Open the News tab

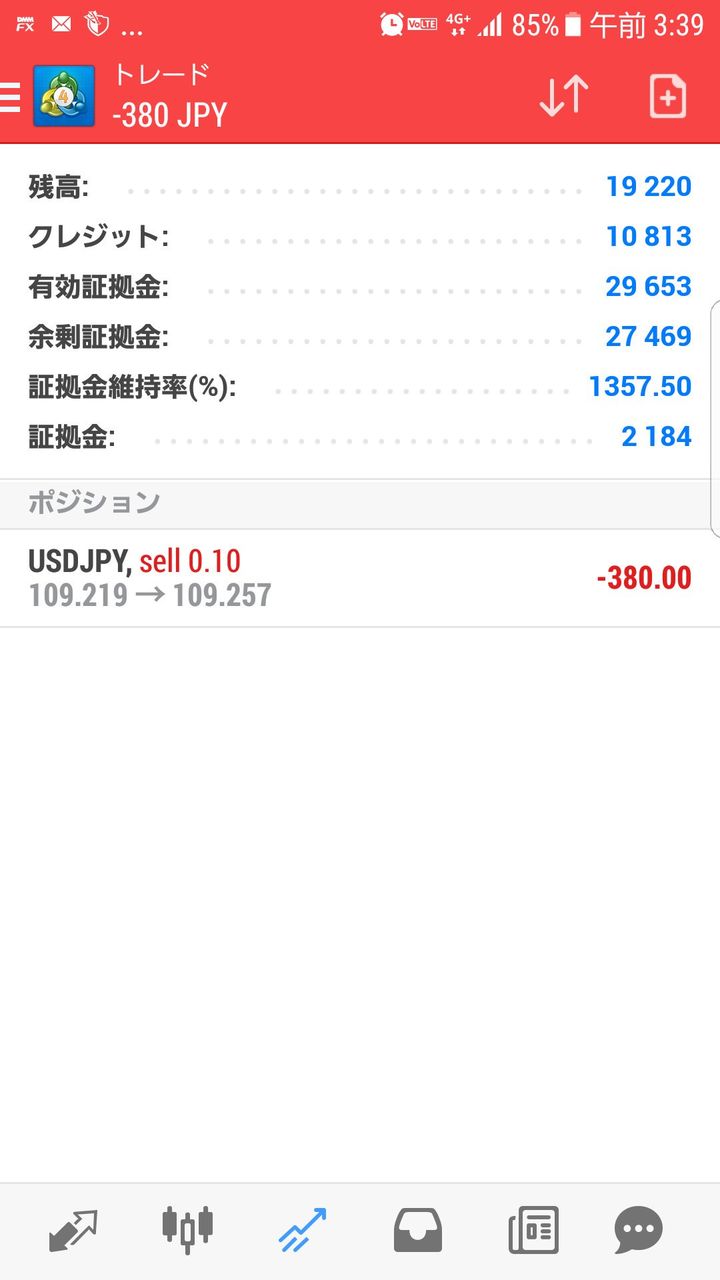click(x=532, y=1230)
